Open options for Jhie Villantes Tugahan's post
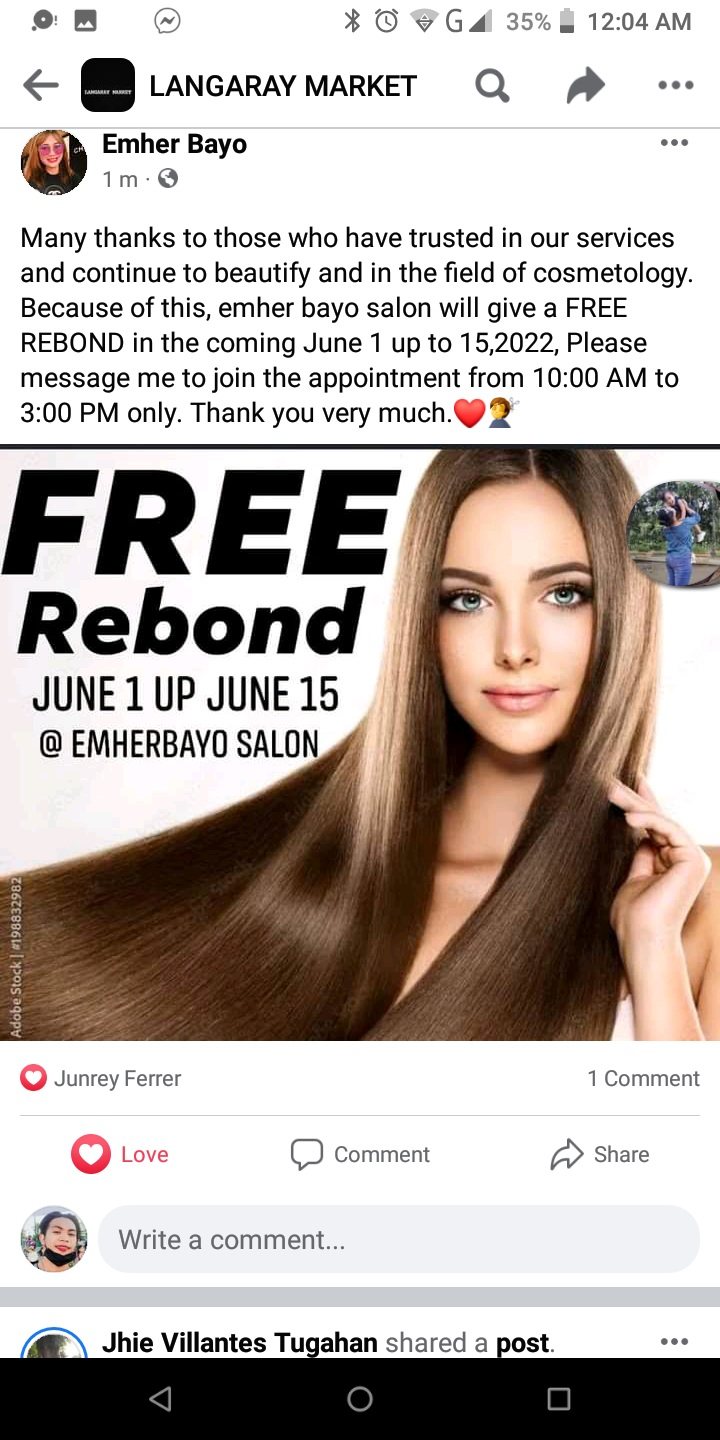Viewport: 720px width, 1440px height. pyautogui.click(x=674, y=1342)
